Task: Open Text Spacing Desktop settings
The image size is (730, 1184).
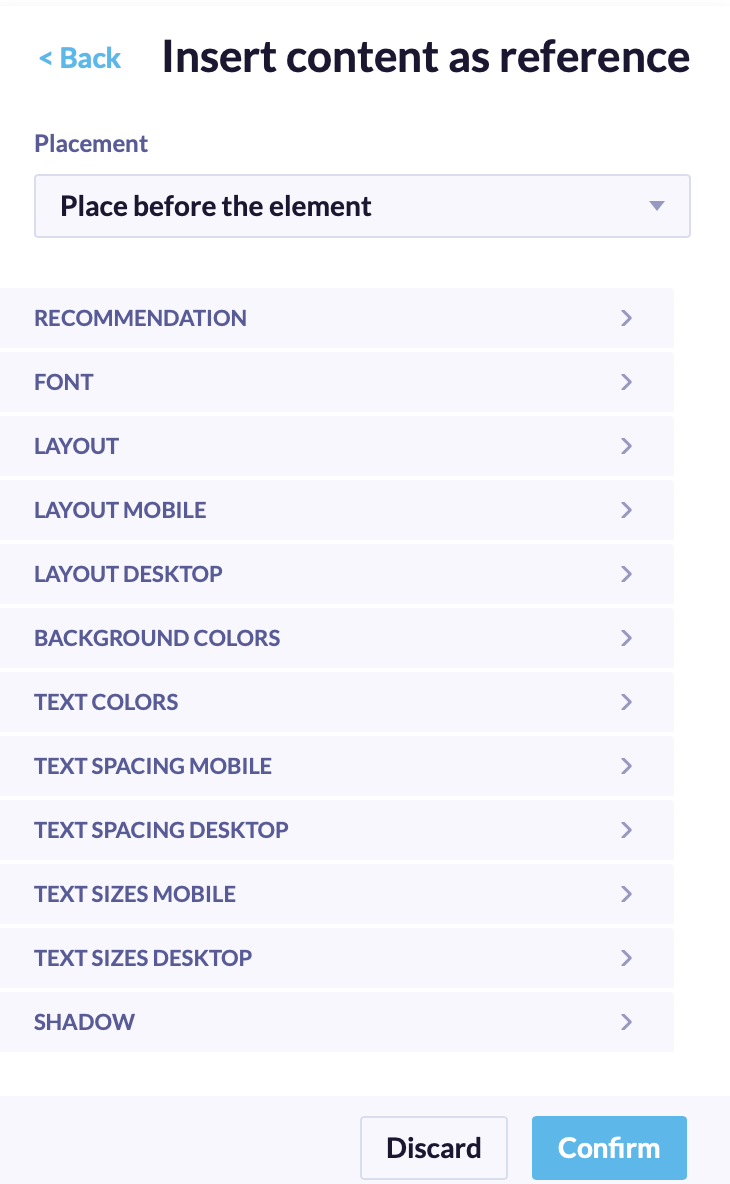Action: 336,830
